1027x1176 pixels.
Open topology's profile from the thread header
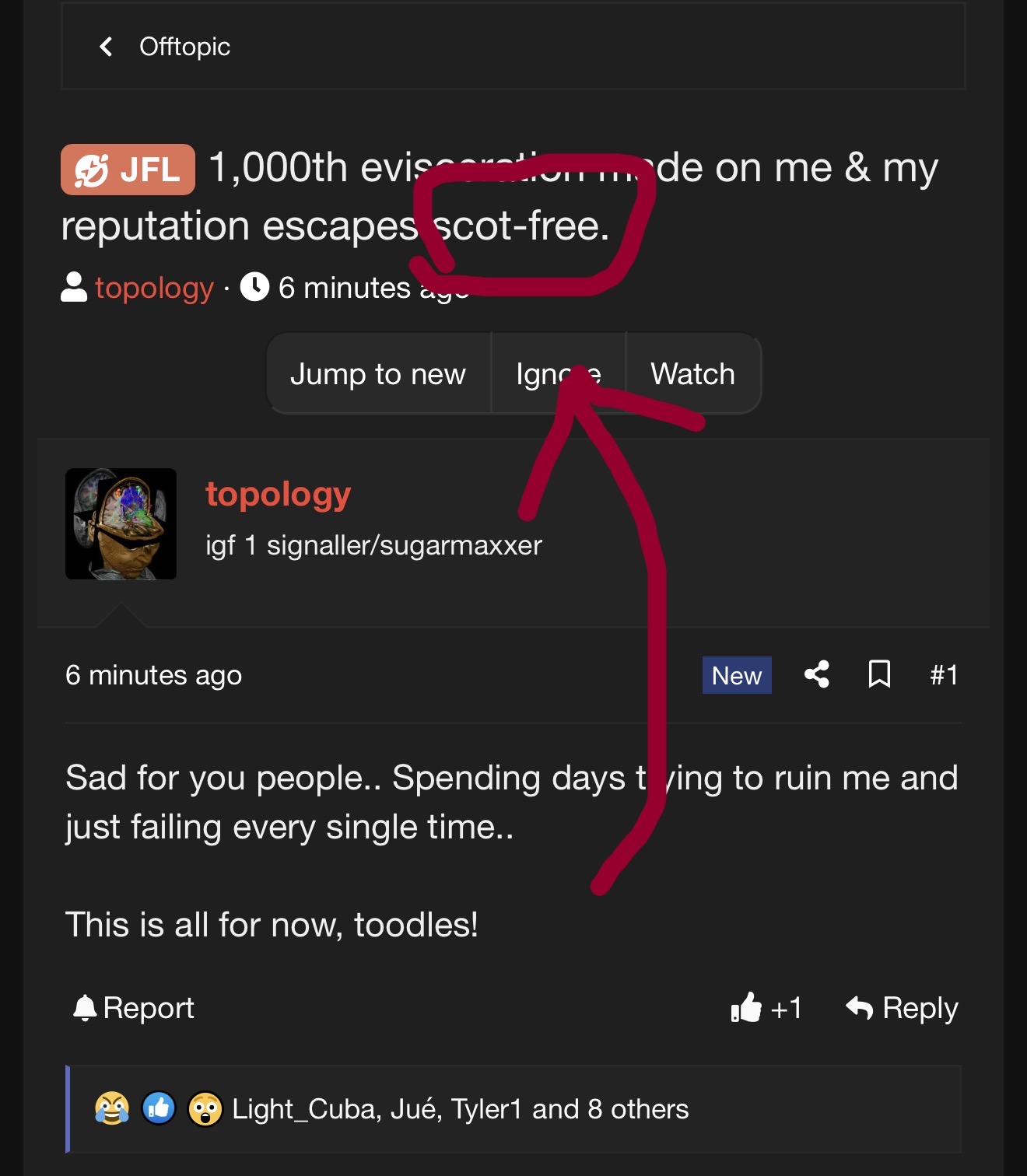(153, 288)
